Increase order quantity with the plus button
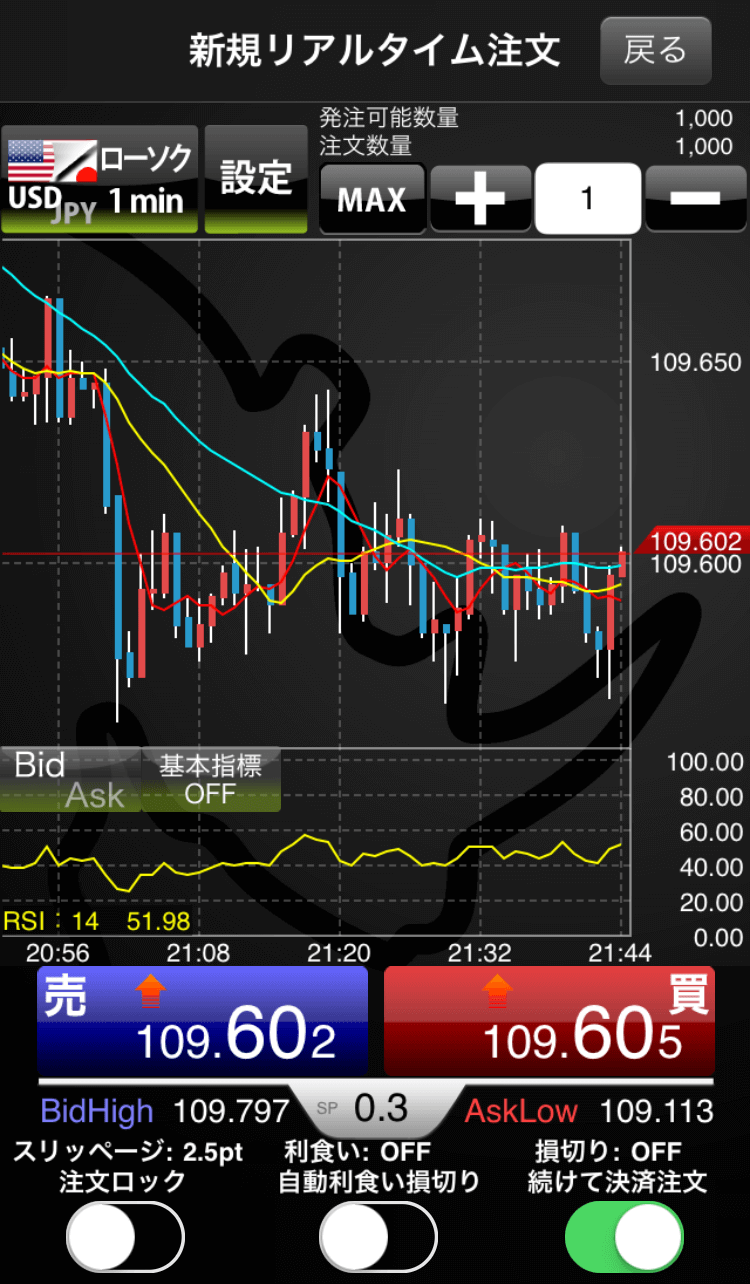 coord(480,199)
